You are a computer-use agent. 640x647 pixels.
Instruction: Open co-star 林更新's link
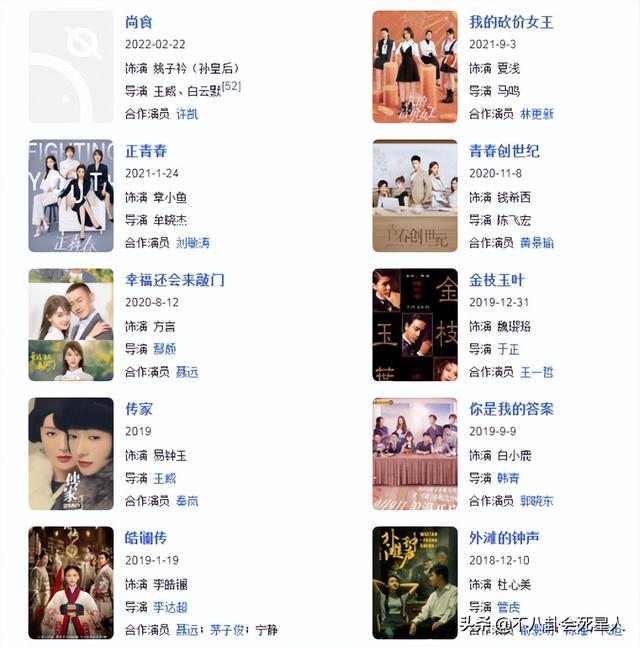pyautogui.click(x=536, y=114)
